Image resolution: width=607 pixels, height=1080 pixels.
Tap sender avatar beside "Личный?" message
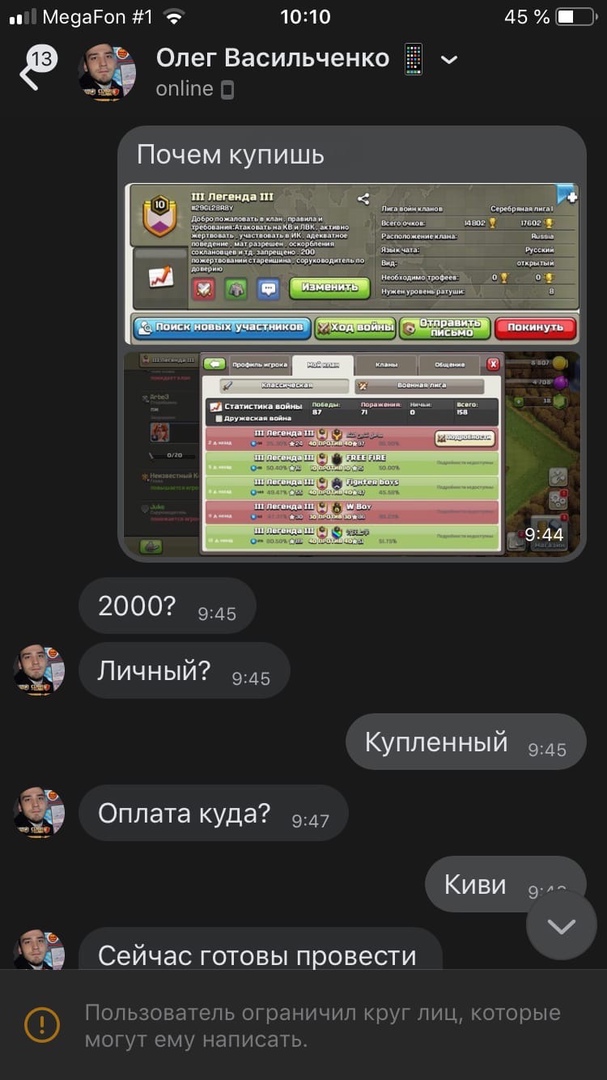[39, 670]
